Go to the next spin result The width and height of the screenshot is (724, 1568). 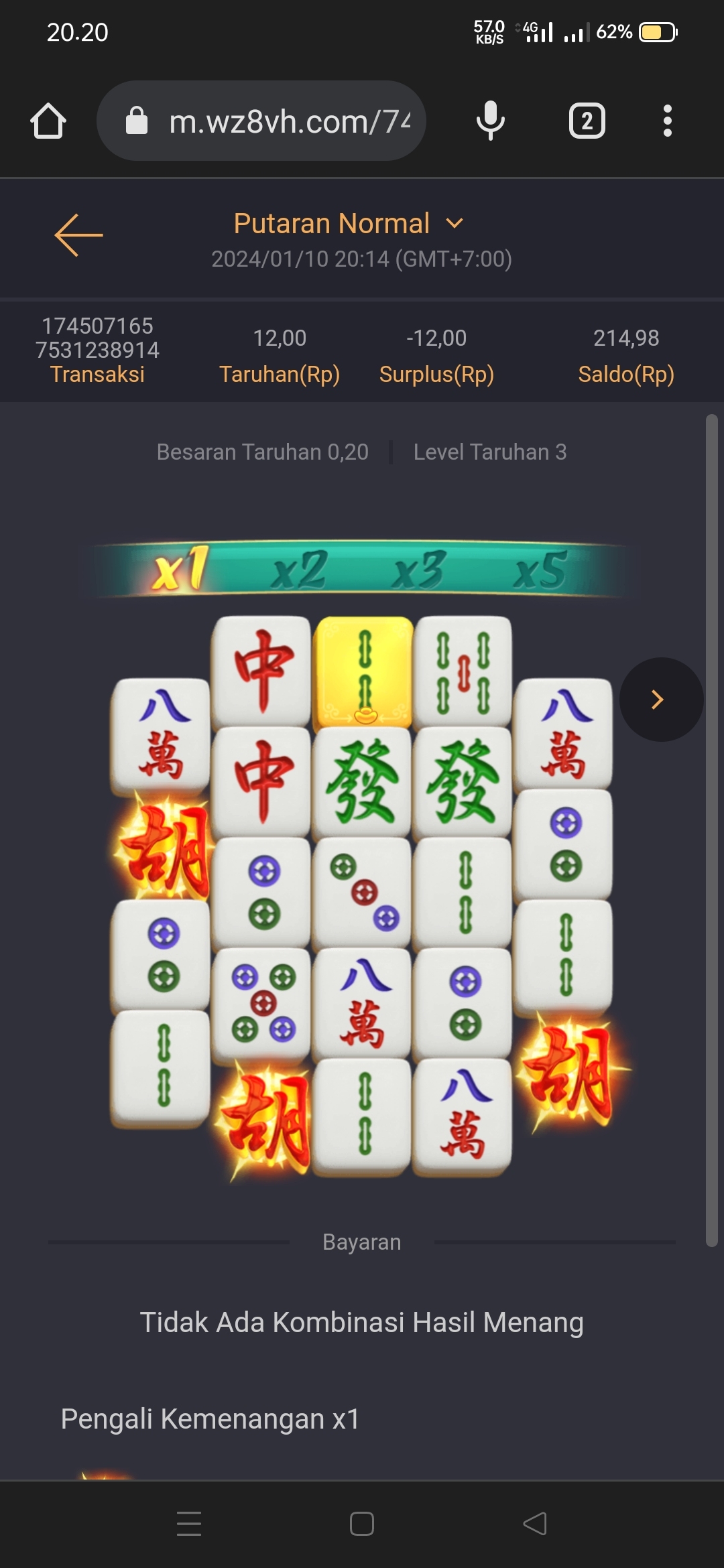tap(660, 700)
